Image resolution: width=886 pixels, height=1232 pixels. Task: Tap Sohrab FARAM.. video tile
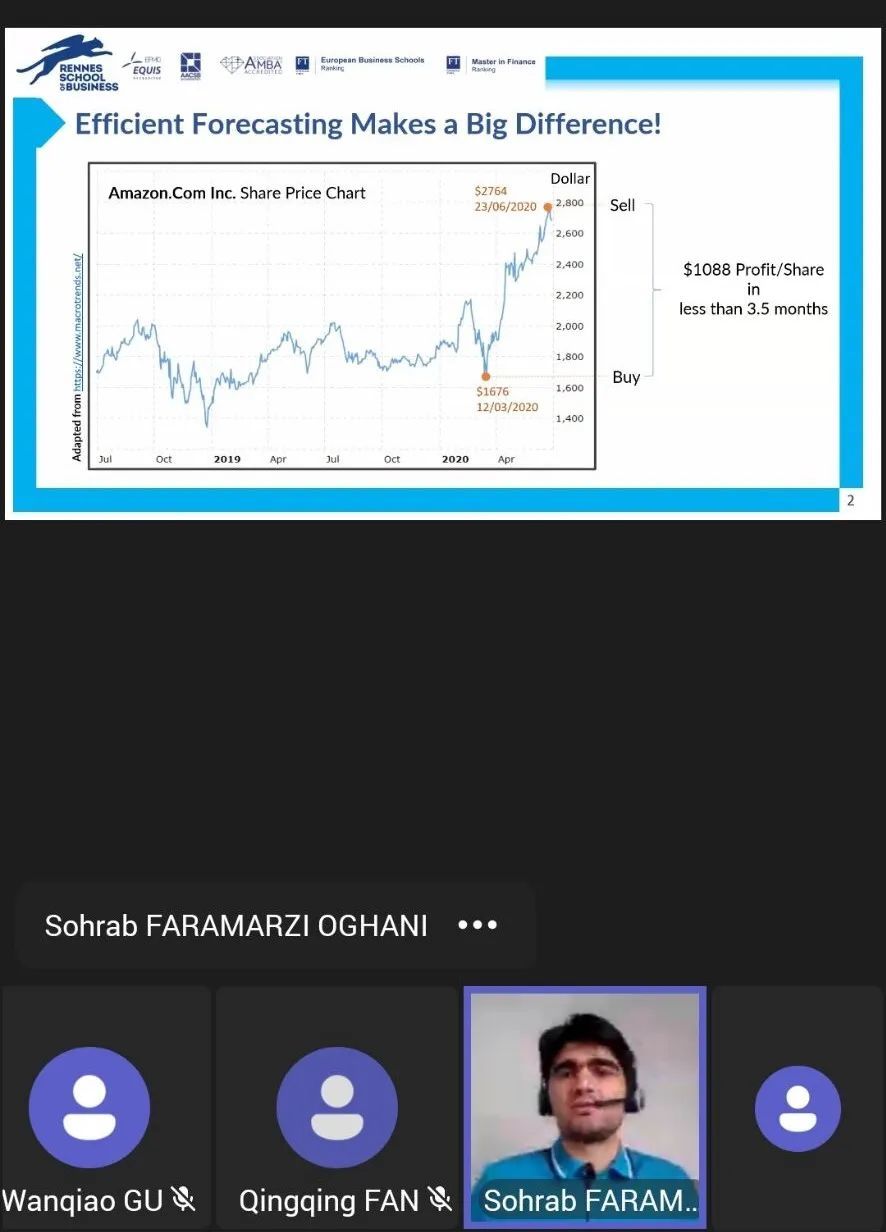585,1105
